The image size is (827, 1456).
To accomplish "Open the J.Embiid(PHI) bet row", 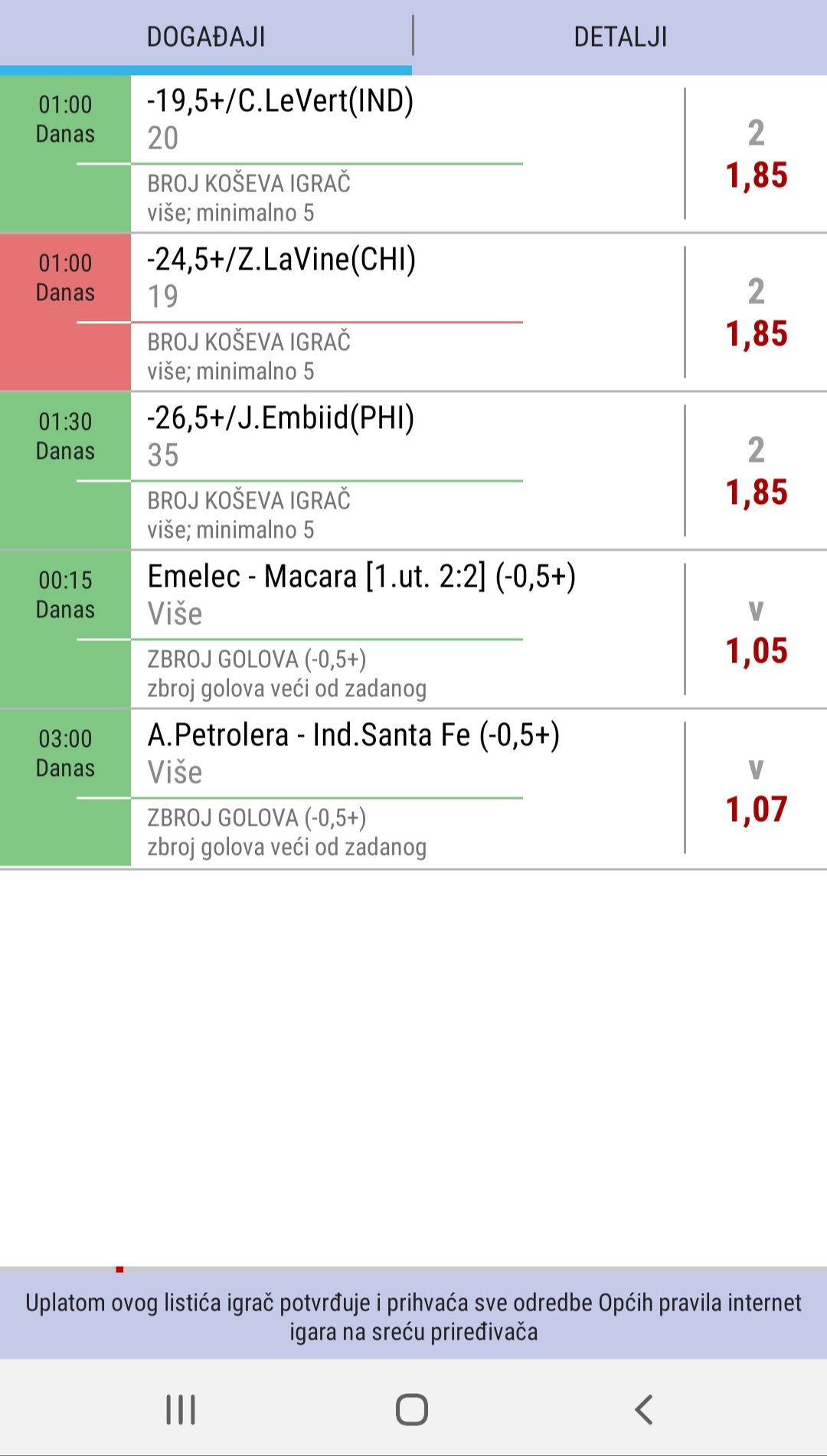I will coord(413,471).
